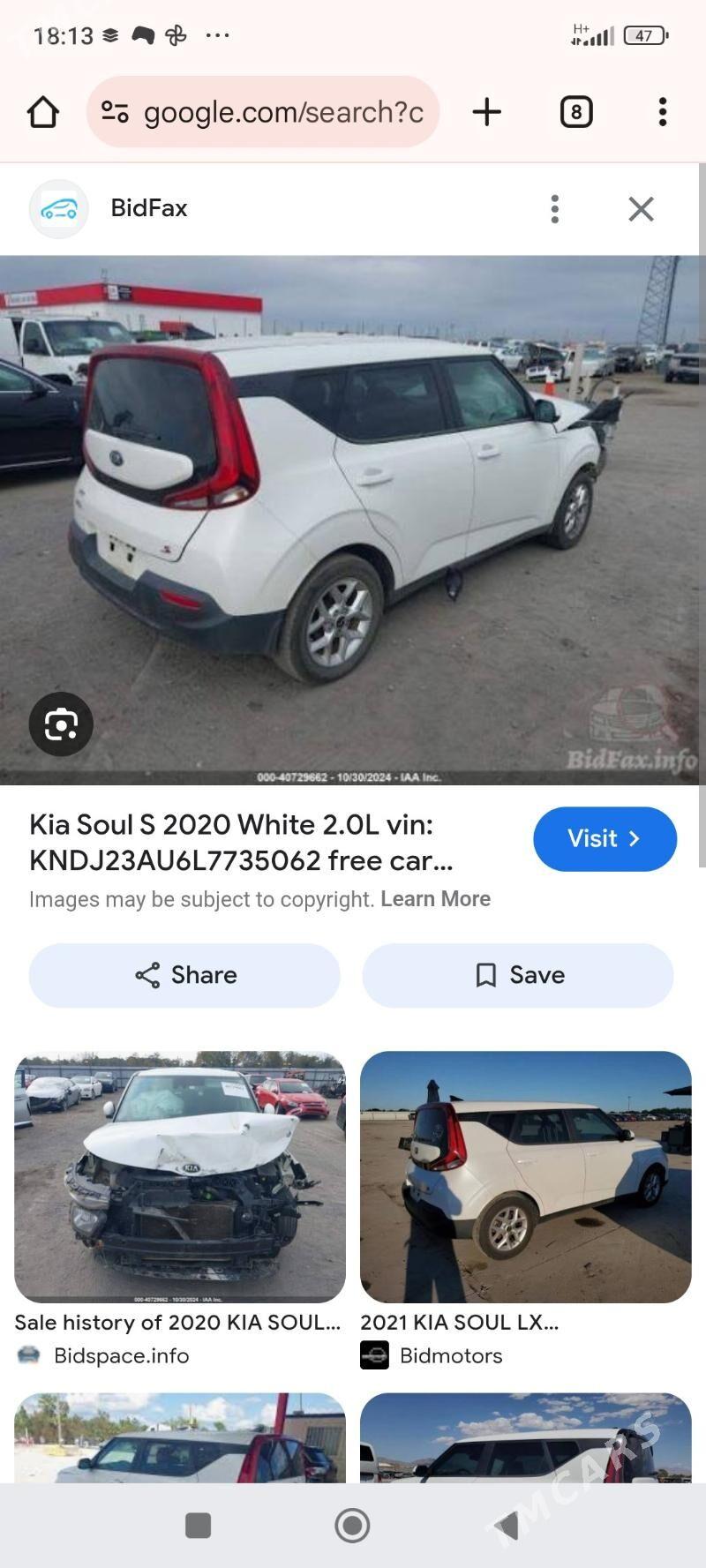Tap the address bar to edit the URL
Screen dimensions: 706x1568
[x=282, y=112]
